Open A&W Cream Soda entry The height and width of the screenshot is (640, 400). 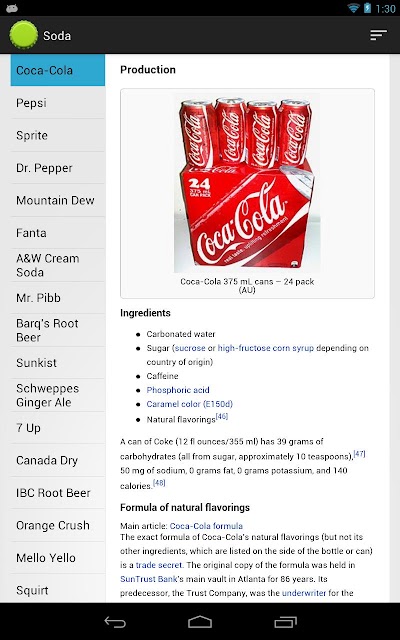coord(58,265)
